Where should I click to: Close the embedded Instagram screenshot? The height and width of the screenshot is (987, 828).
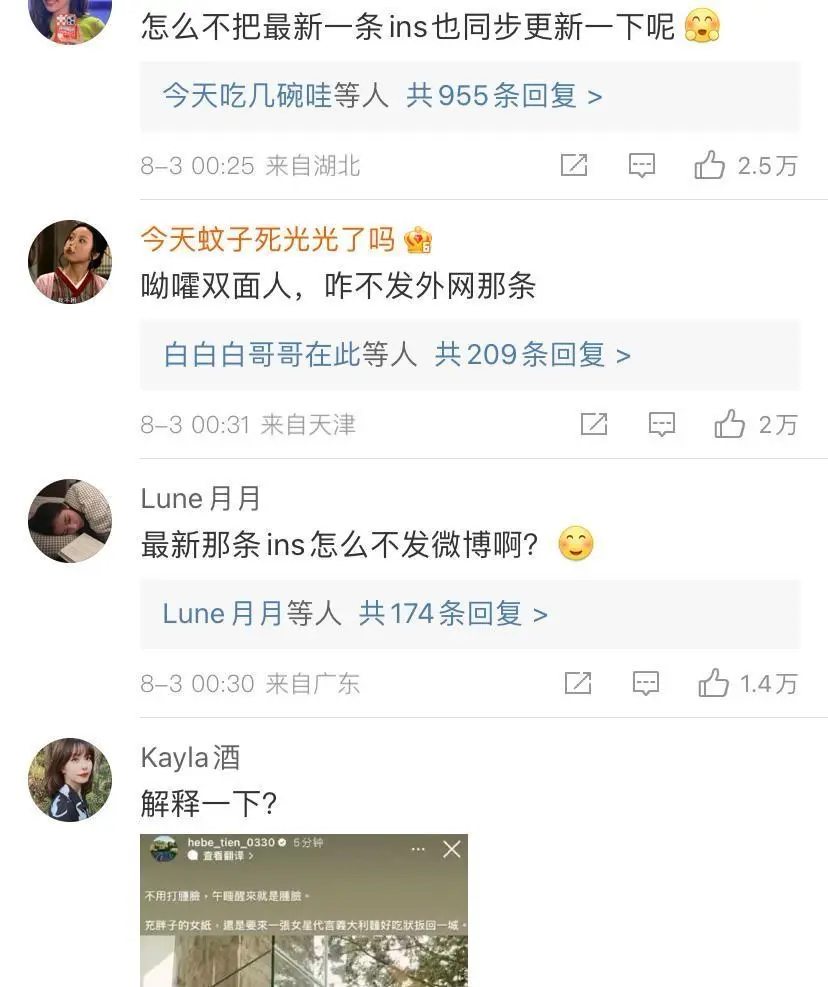tap(452, 848)
